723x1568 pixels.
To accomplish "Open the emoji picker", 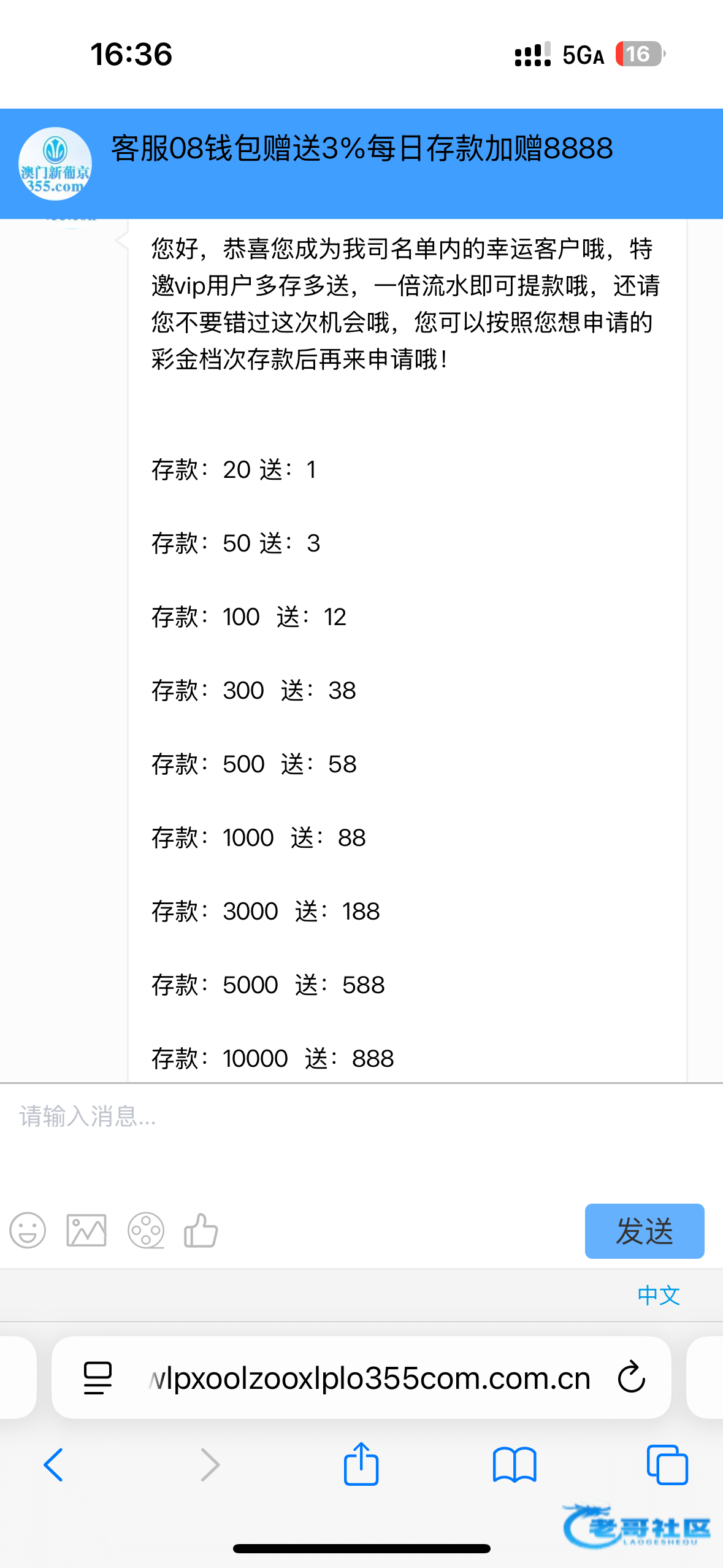I will 28,1231.
